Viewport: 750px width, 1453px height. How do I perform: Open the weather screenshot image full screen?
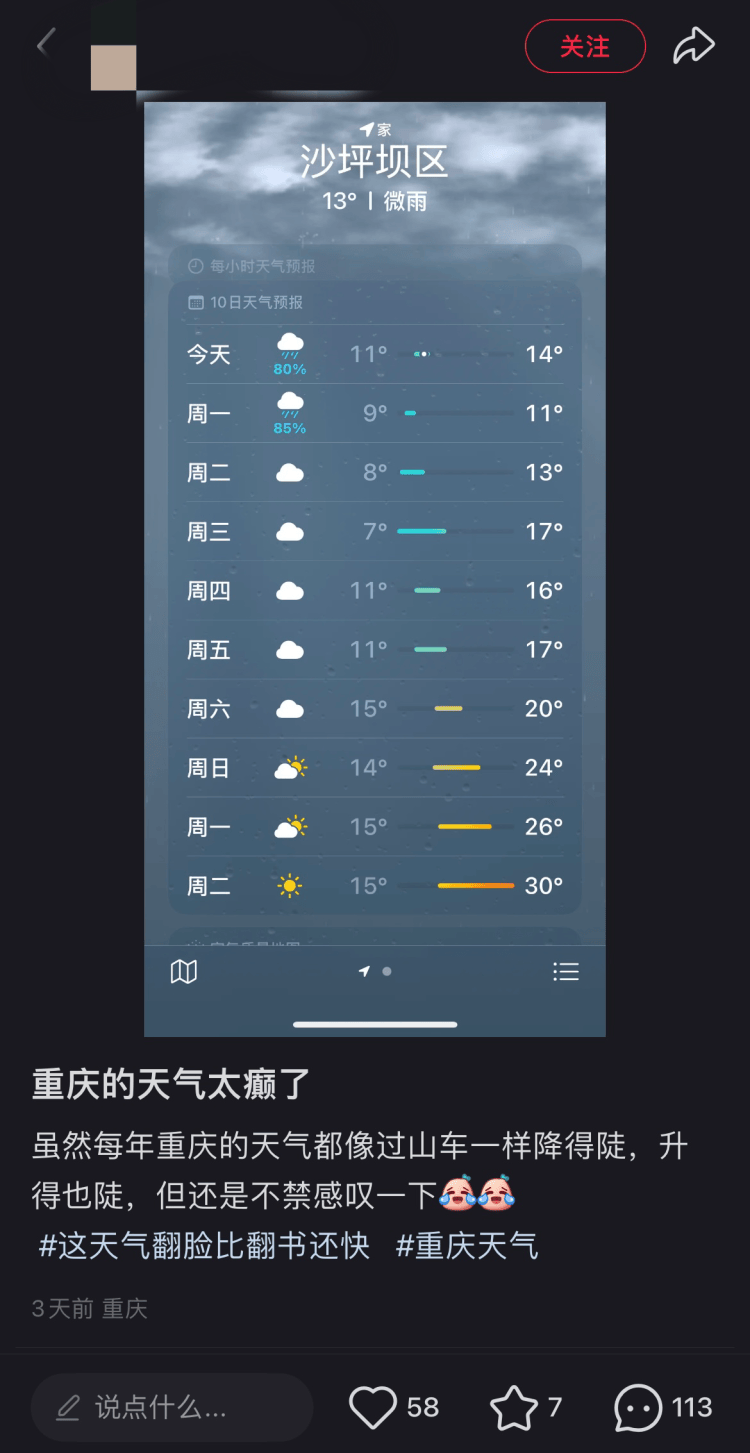[x=375, y=569]
